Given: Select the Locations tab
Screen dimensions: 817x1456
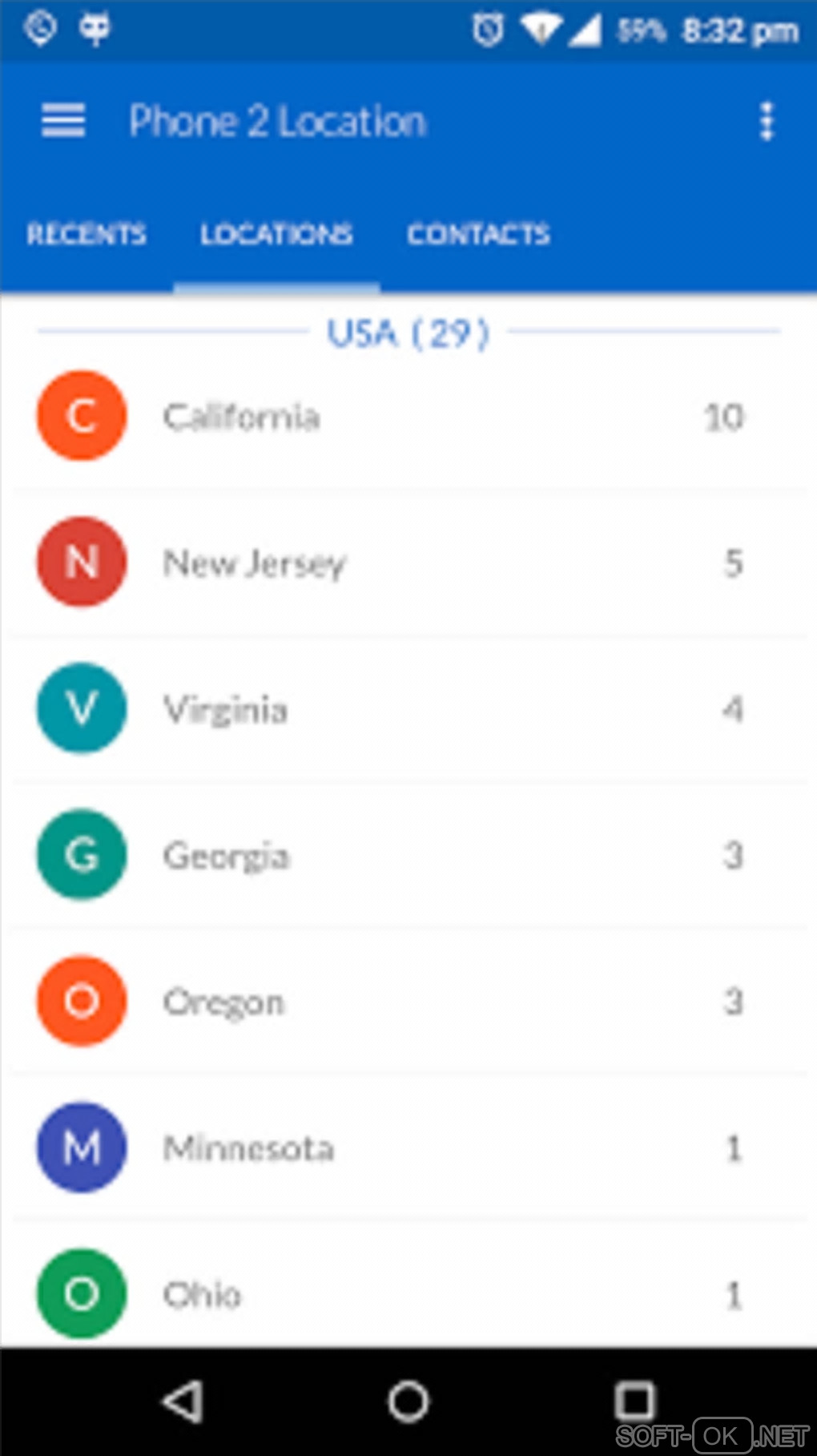Looking at the screenshot, I should pos(276,234).
